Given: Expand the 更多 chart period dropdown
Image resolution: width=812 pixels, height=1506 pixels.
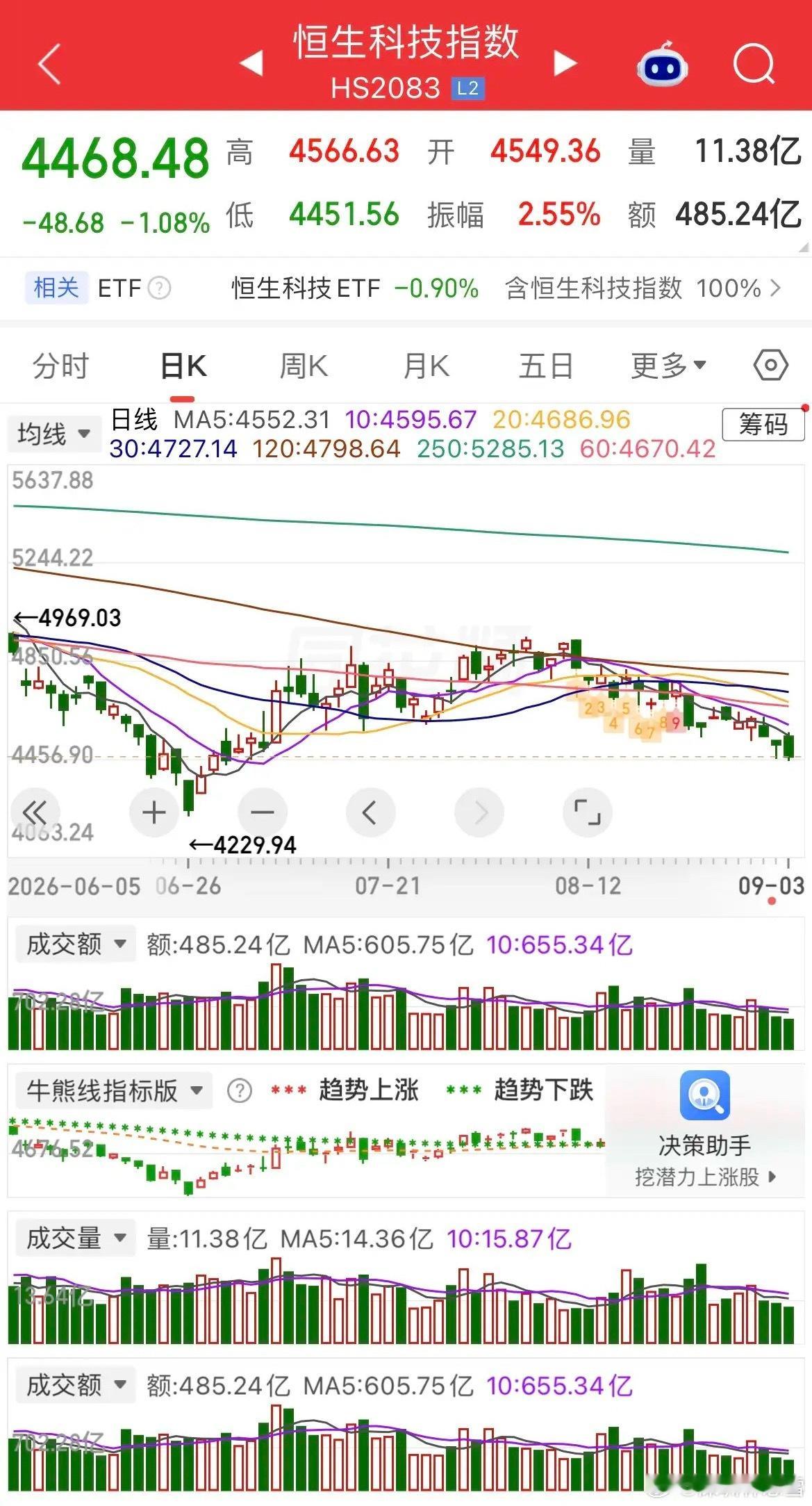Looking at the screenshot, I should 669,366.
